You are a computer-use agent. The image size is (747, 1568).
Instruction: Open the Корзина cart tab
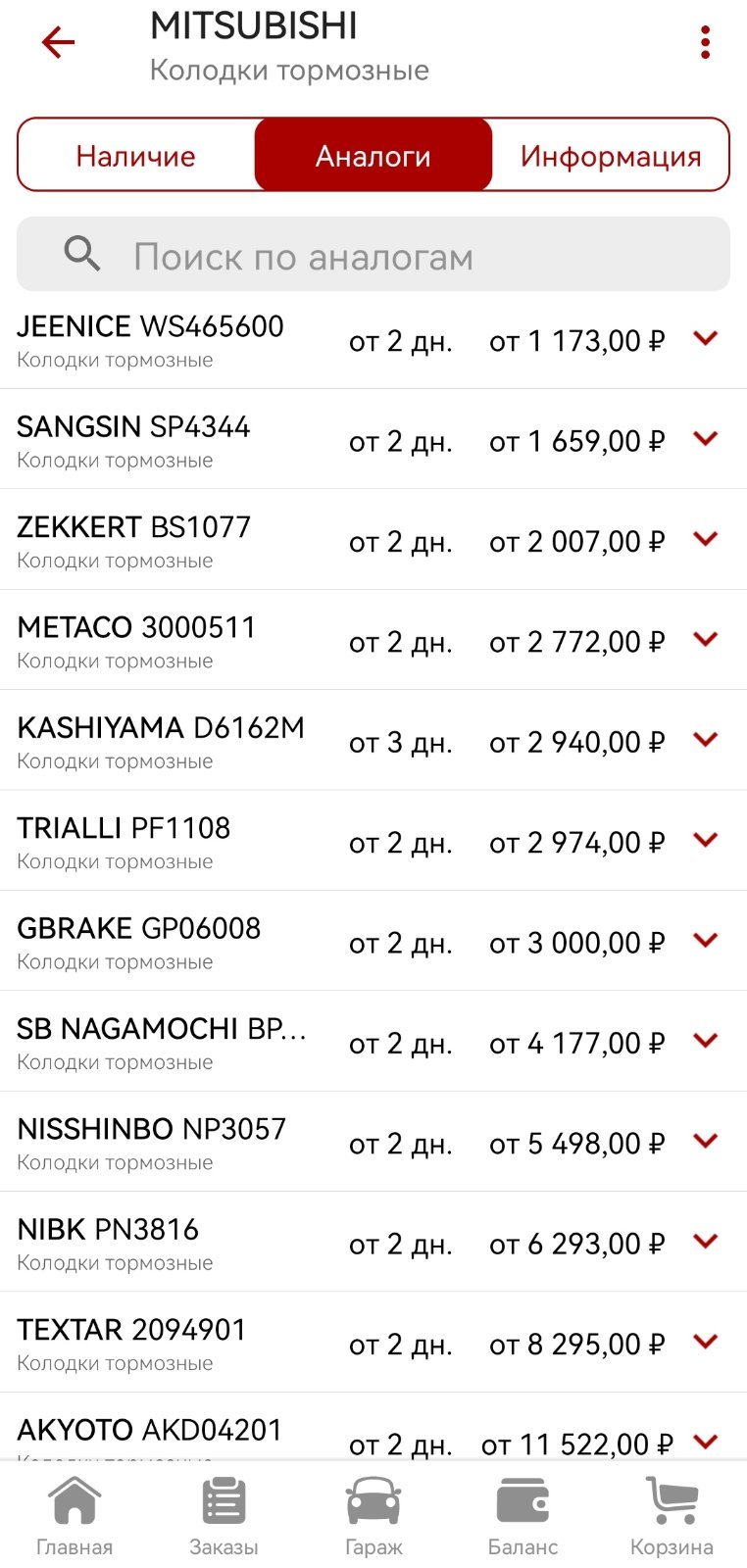[x=672, y=1516]
